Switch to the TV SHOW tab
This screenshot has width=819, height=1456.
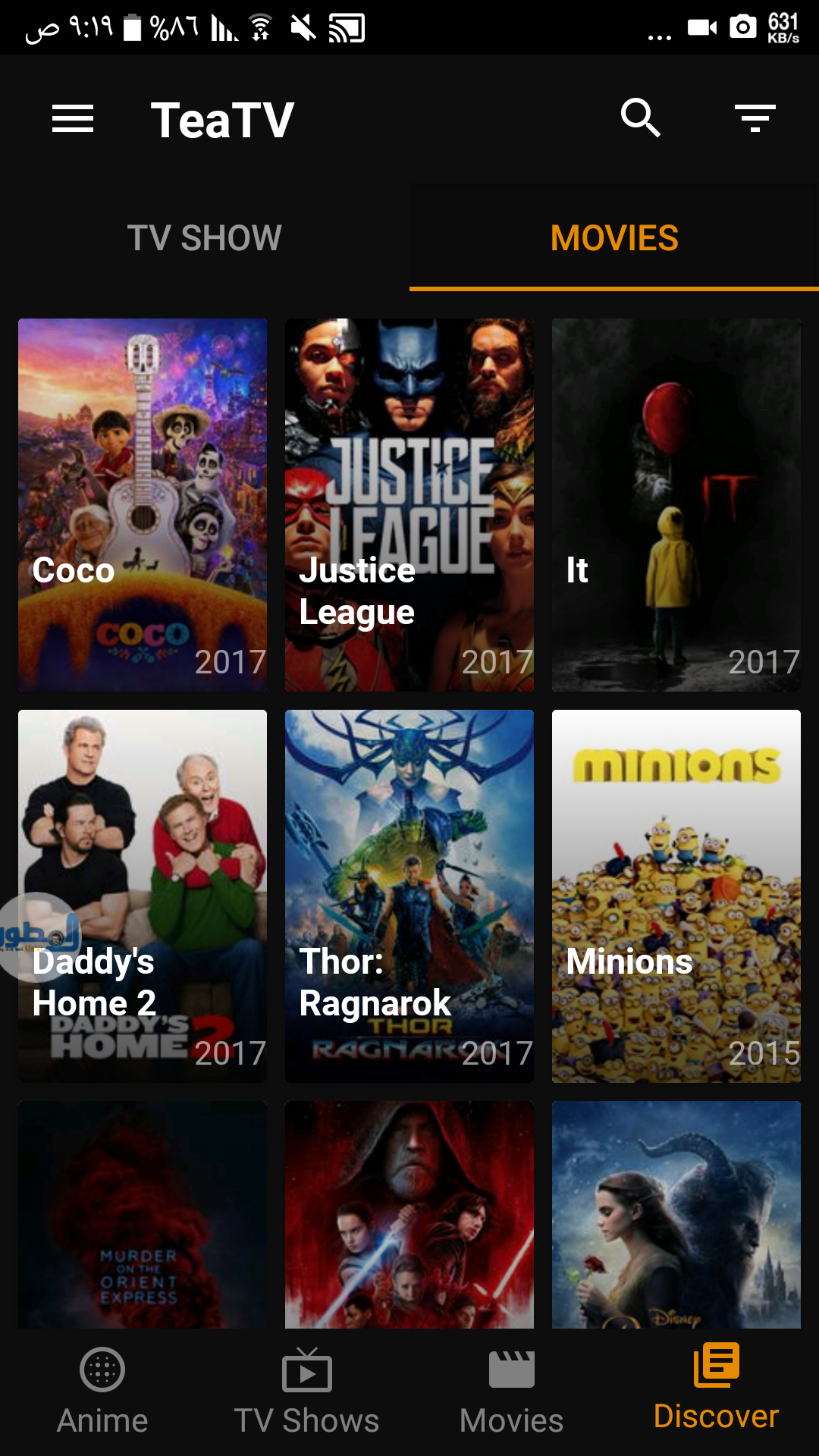[205, 237]
